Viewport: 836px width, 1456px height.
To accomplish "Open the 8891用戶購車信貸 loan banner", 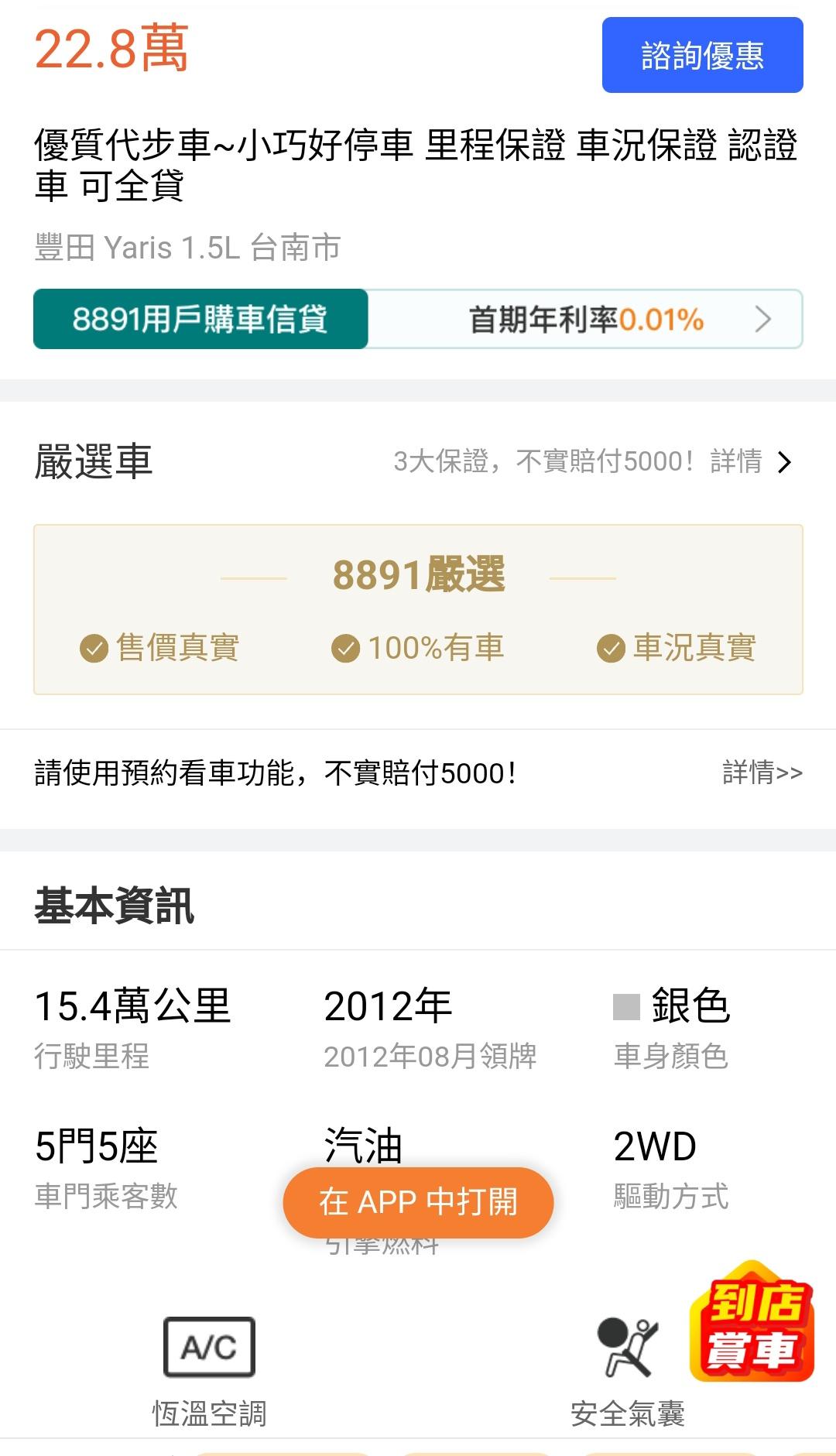I will tap(418, 319).
